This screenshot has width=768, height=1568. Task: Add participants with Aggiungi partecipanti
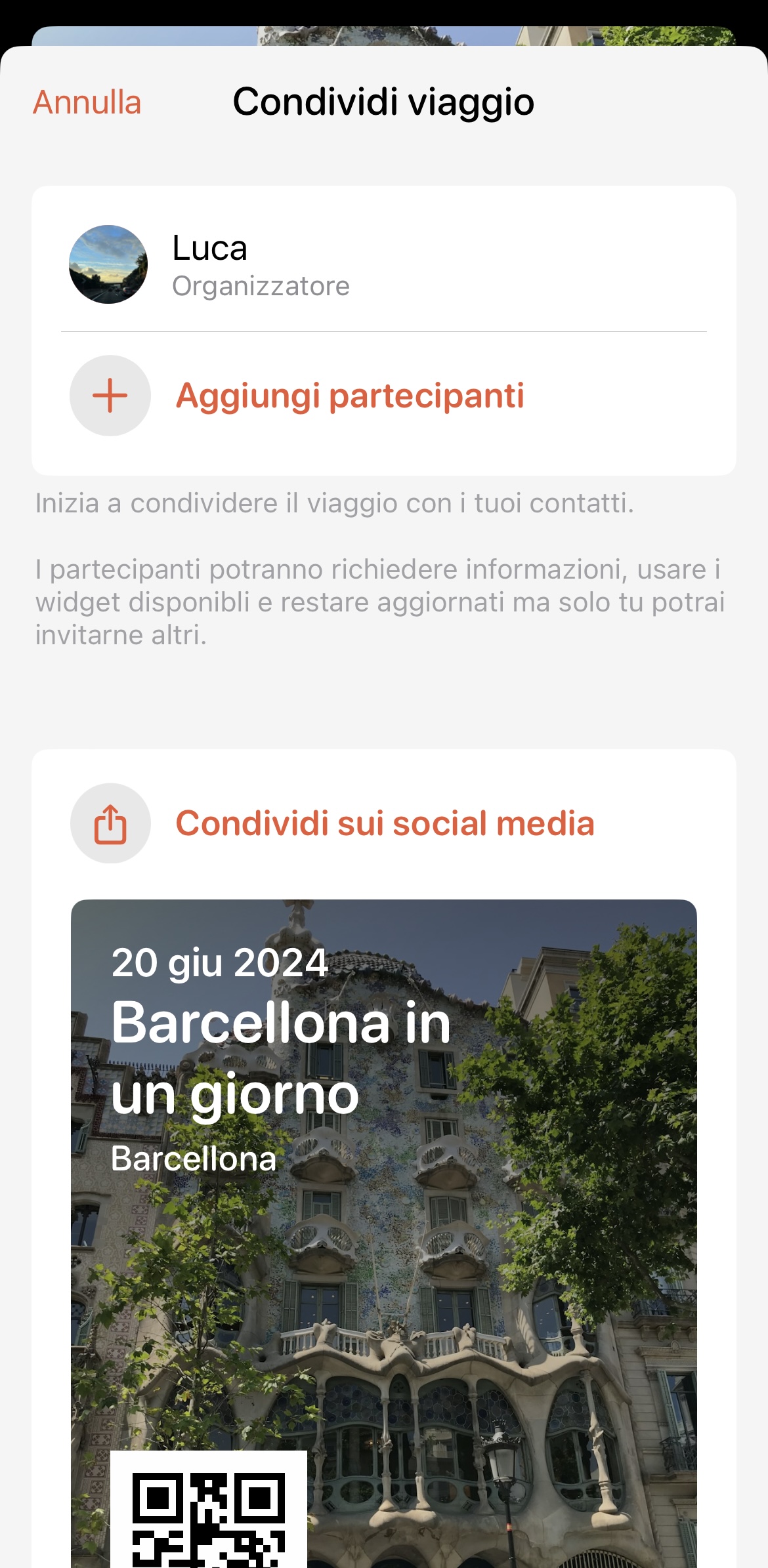[349, 396]
